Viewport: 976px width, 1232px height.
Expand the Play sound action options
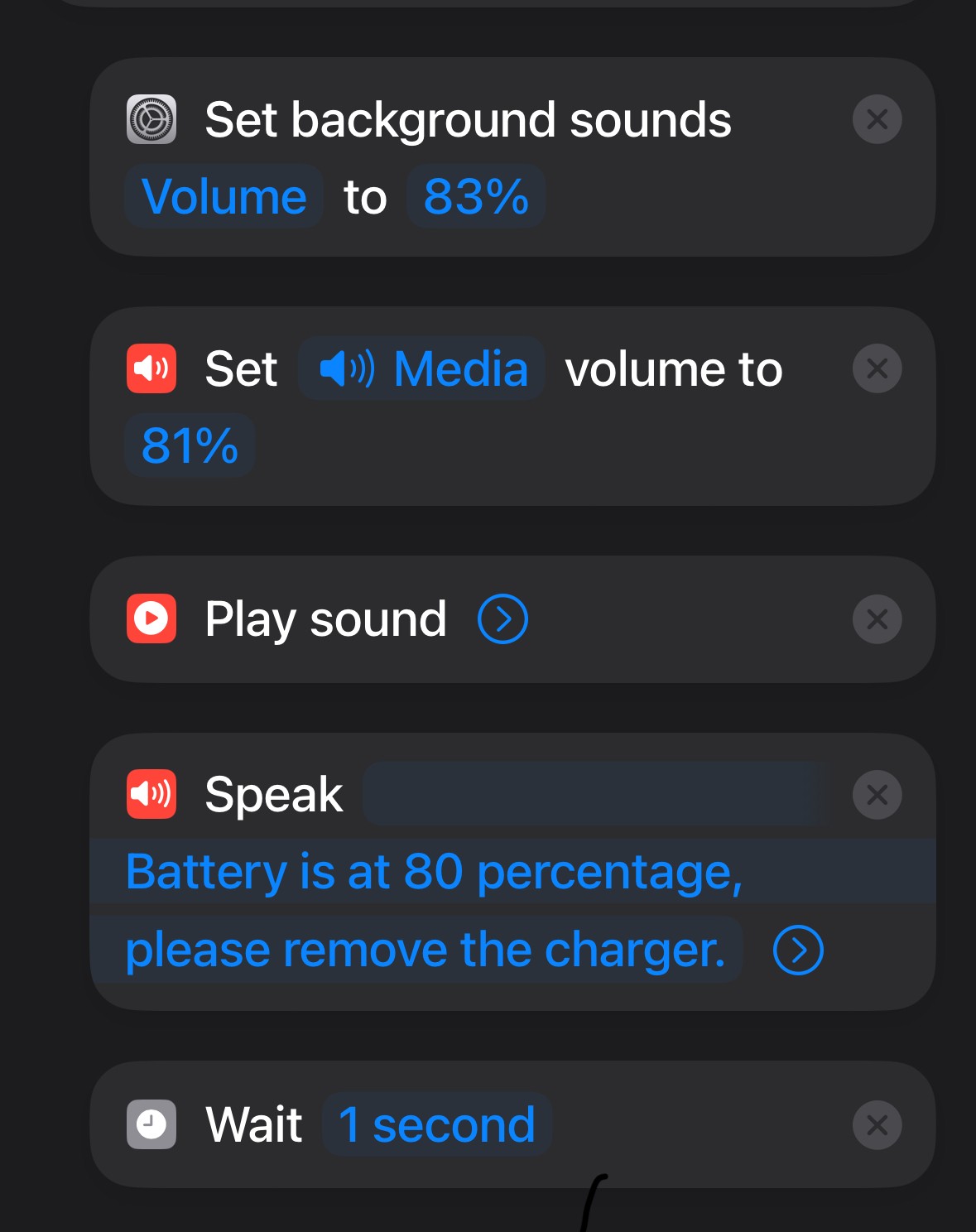tap(502, 619)
